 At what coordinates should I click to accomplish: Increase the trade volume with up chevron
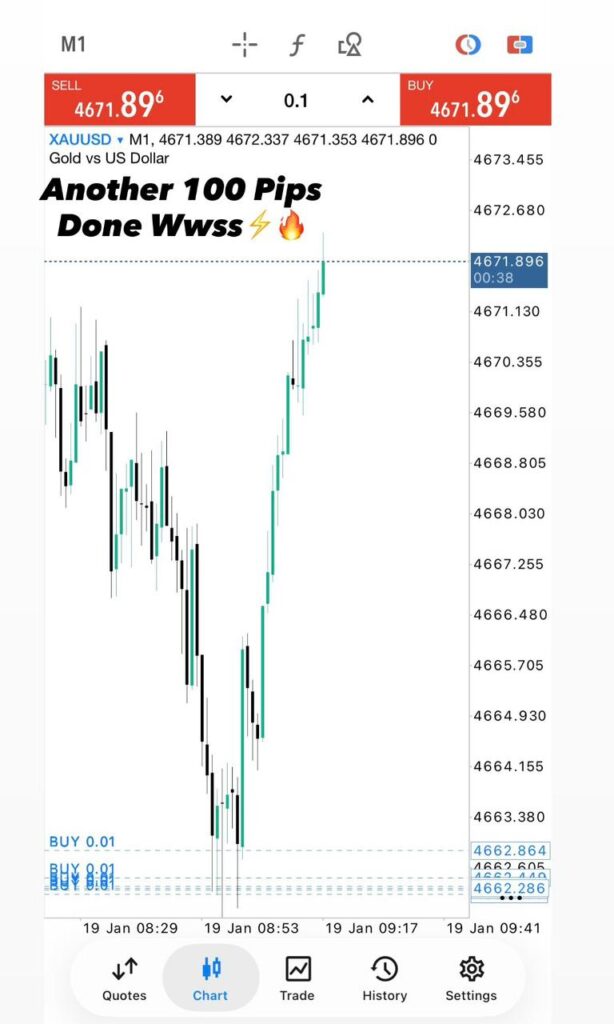[367, 100]
